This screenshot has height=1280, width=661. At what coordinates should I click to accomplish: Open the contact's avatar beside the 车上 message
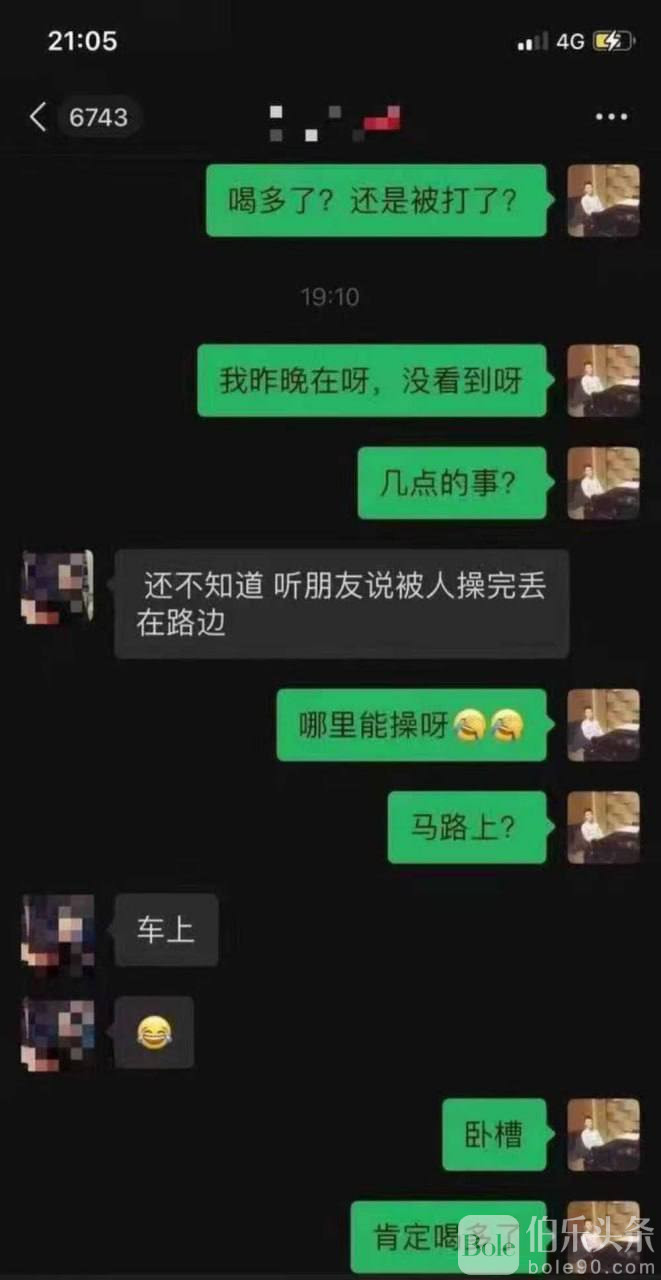tap(58, 931)
